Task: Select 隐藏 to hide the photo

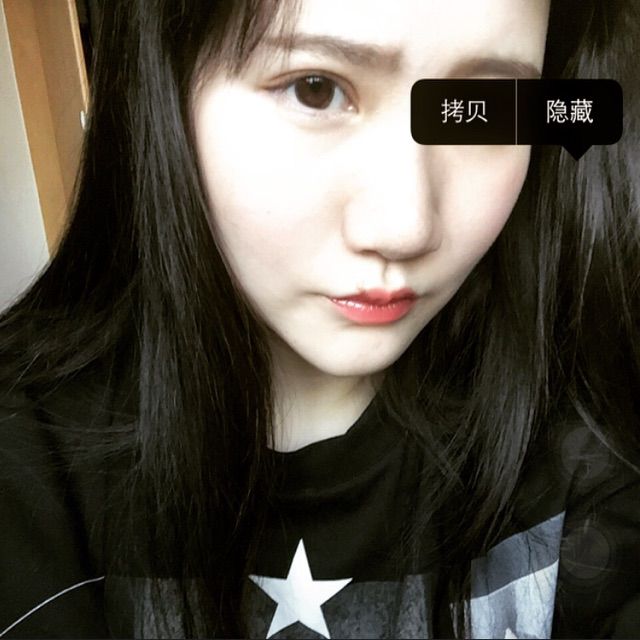Action: coord(569,112)
